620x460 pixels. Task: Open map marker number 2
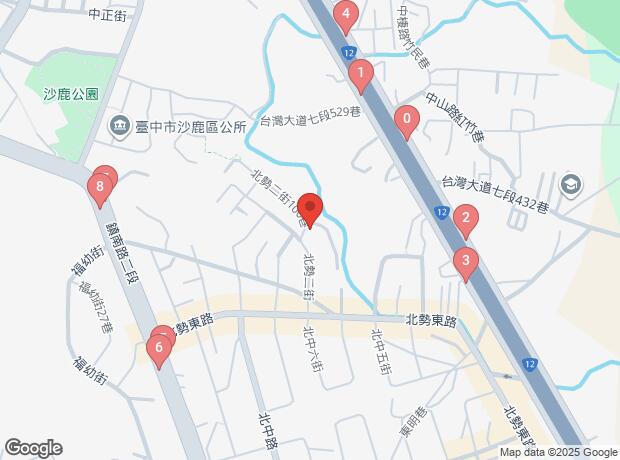click(464, 219)
